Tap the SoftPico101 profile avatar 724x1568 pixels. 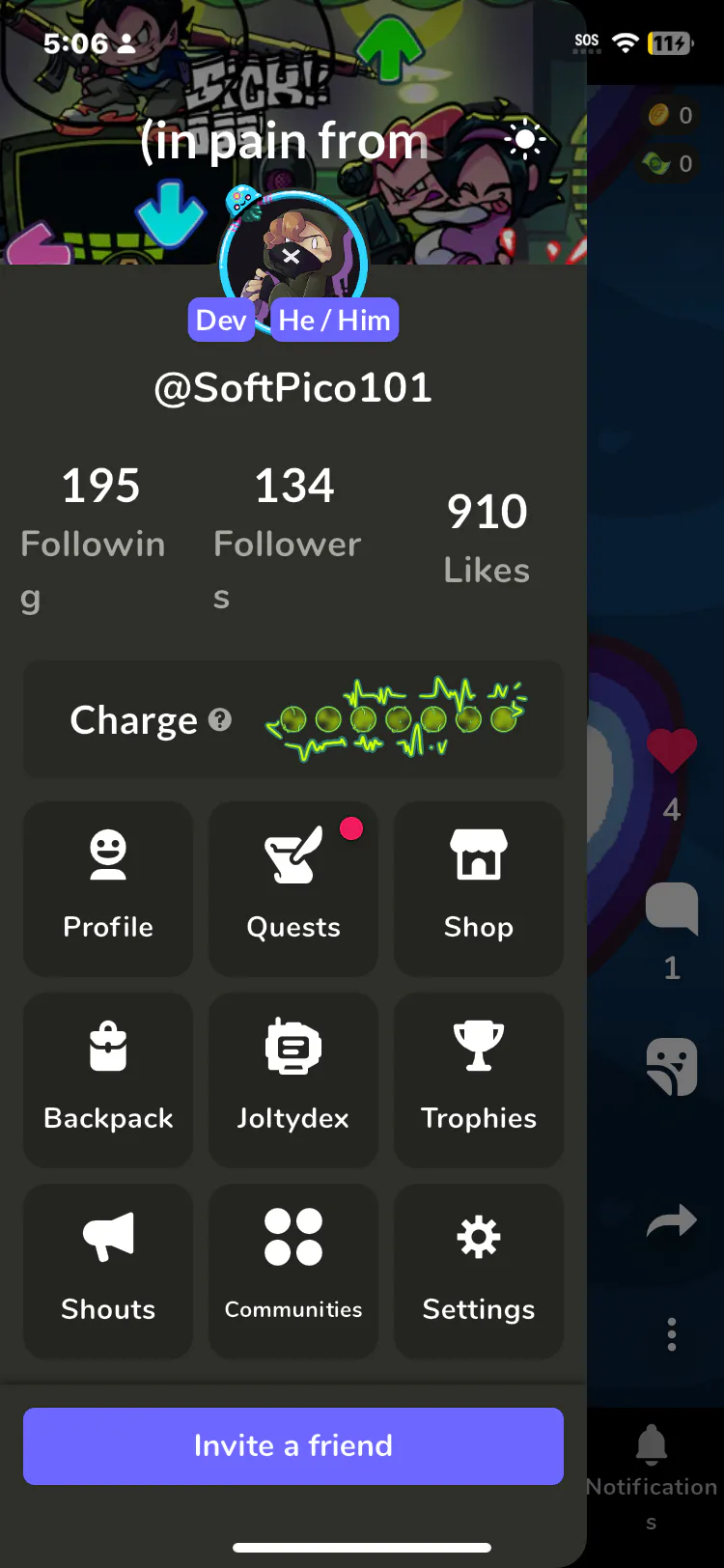293,259
